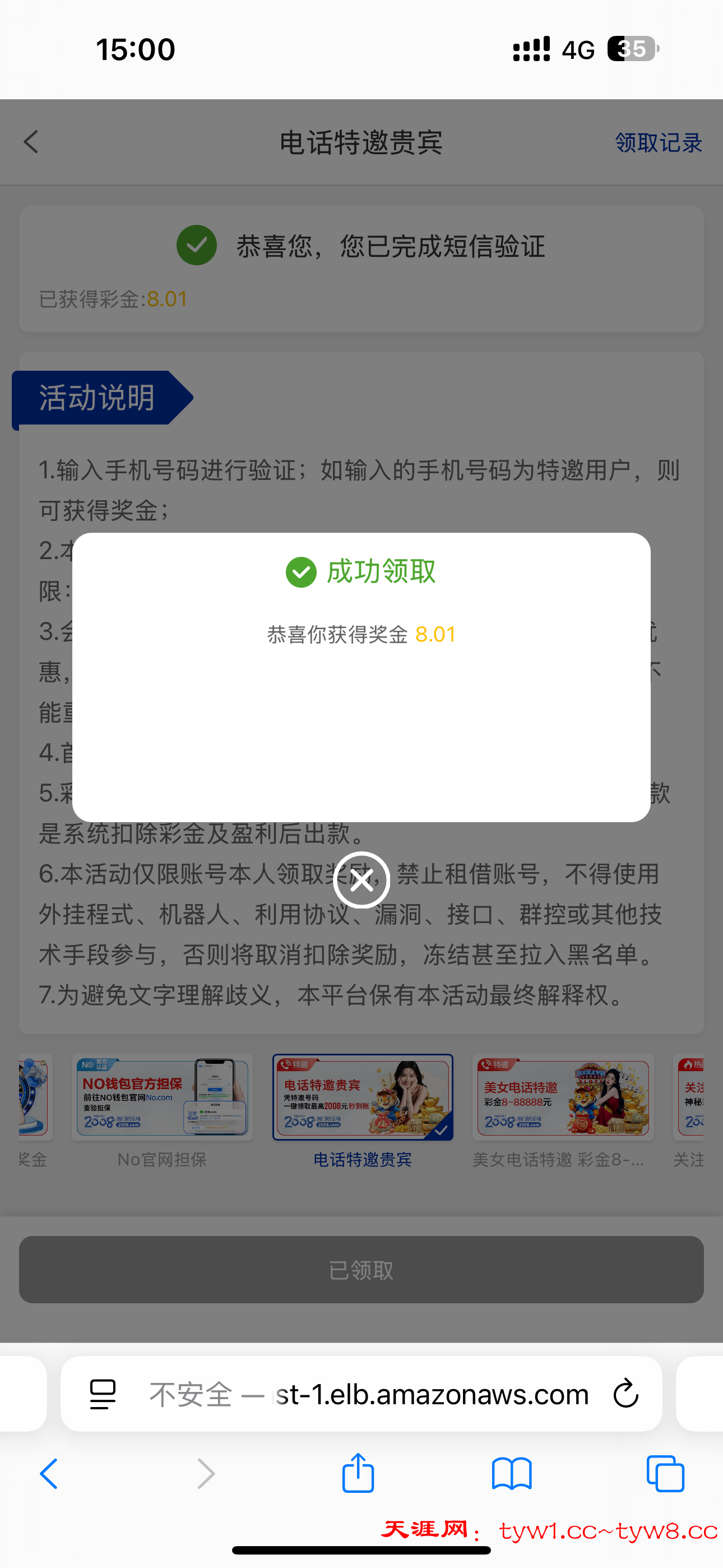Share this page from Safari toolbar

(358, 1473)
